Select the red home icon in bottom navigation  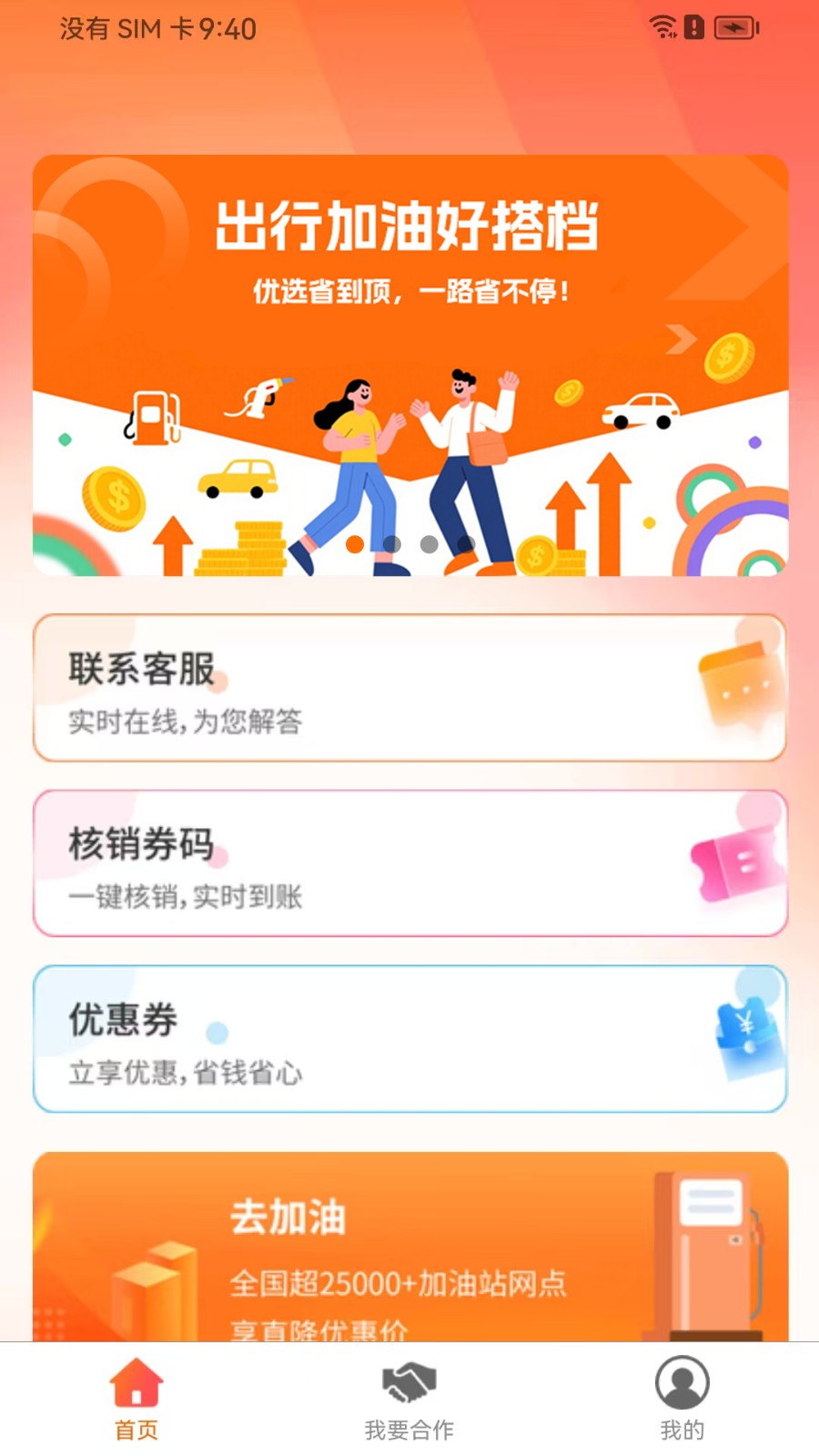[x=136, y=1381]
